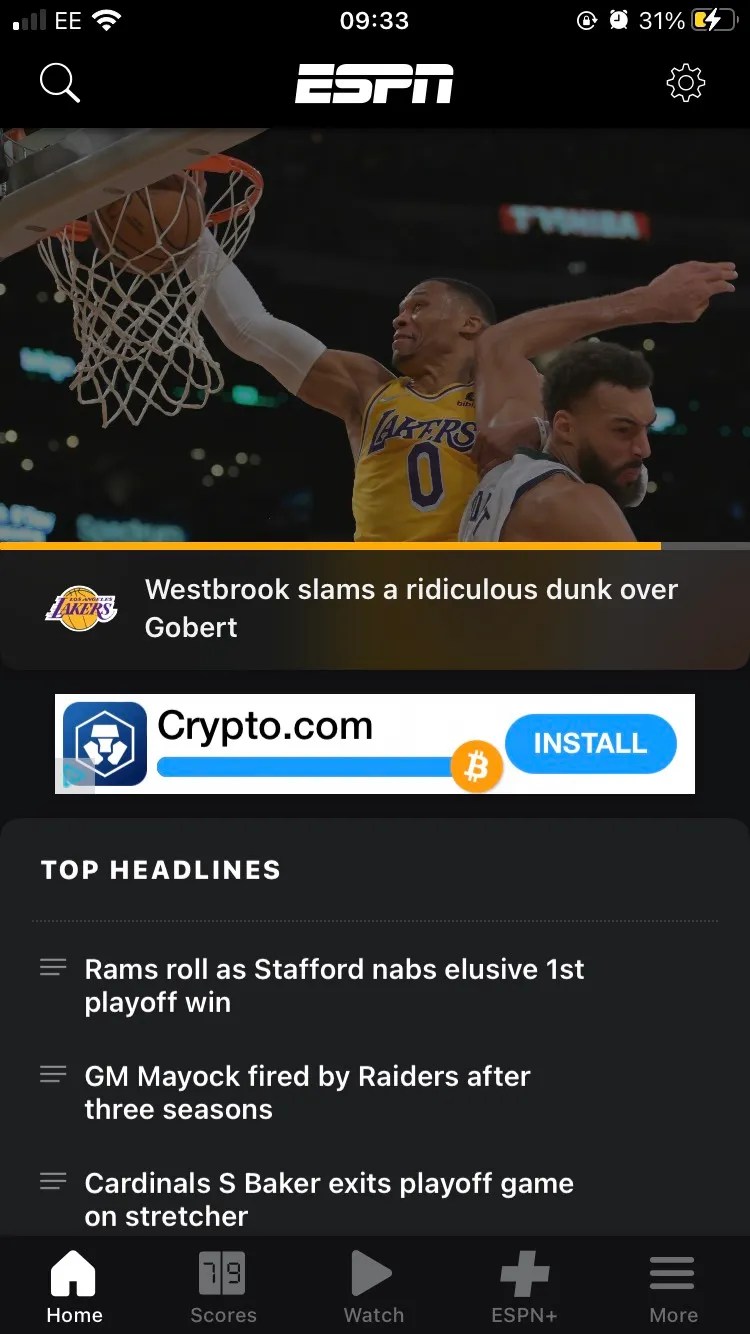Open the ESPN+ section
The image size is (750, 1334).
pos(524,1274)
